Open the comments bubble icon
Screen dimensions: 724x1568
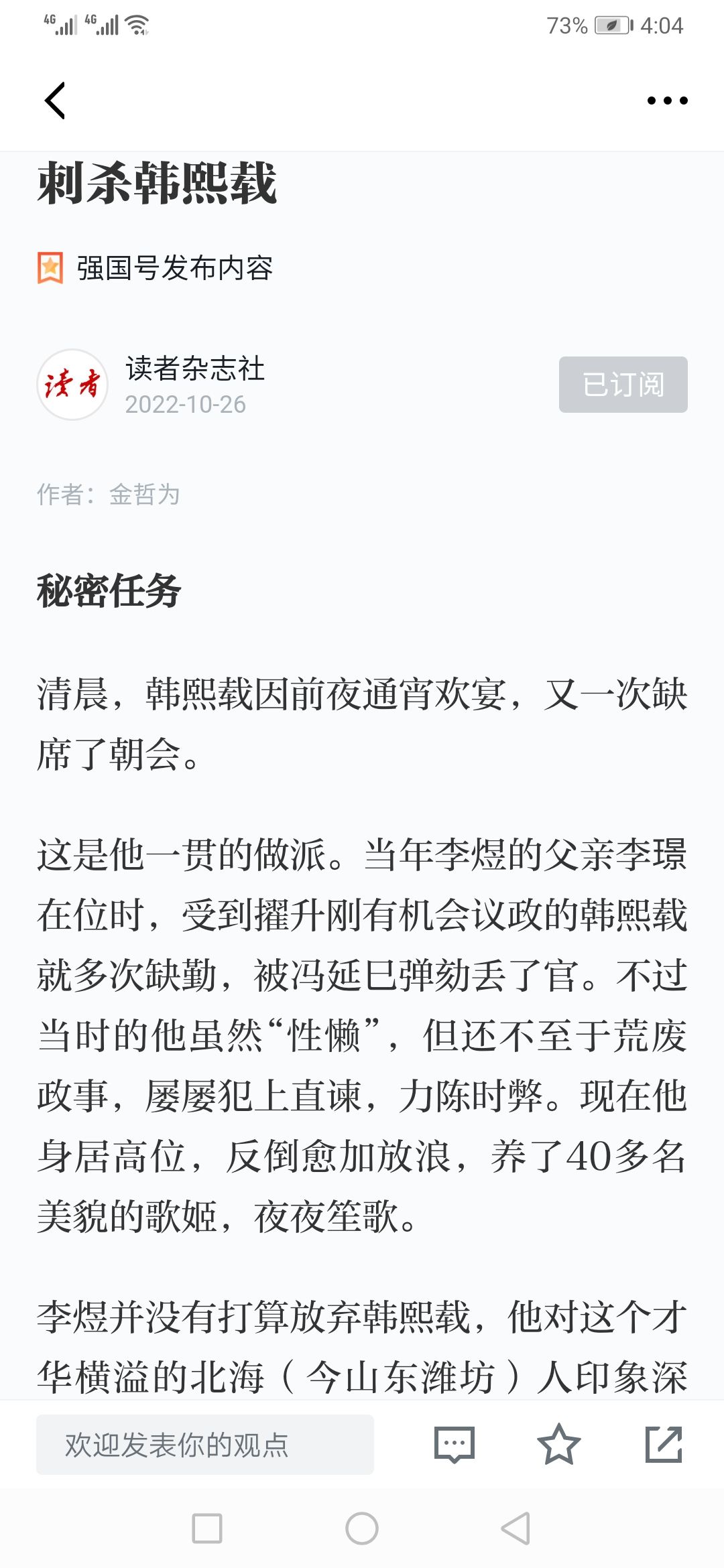point(455,1444)
